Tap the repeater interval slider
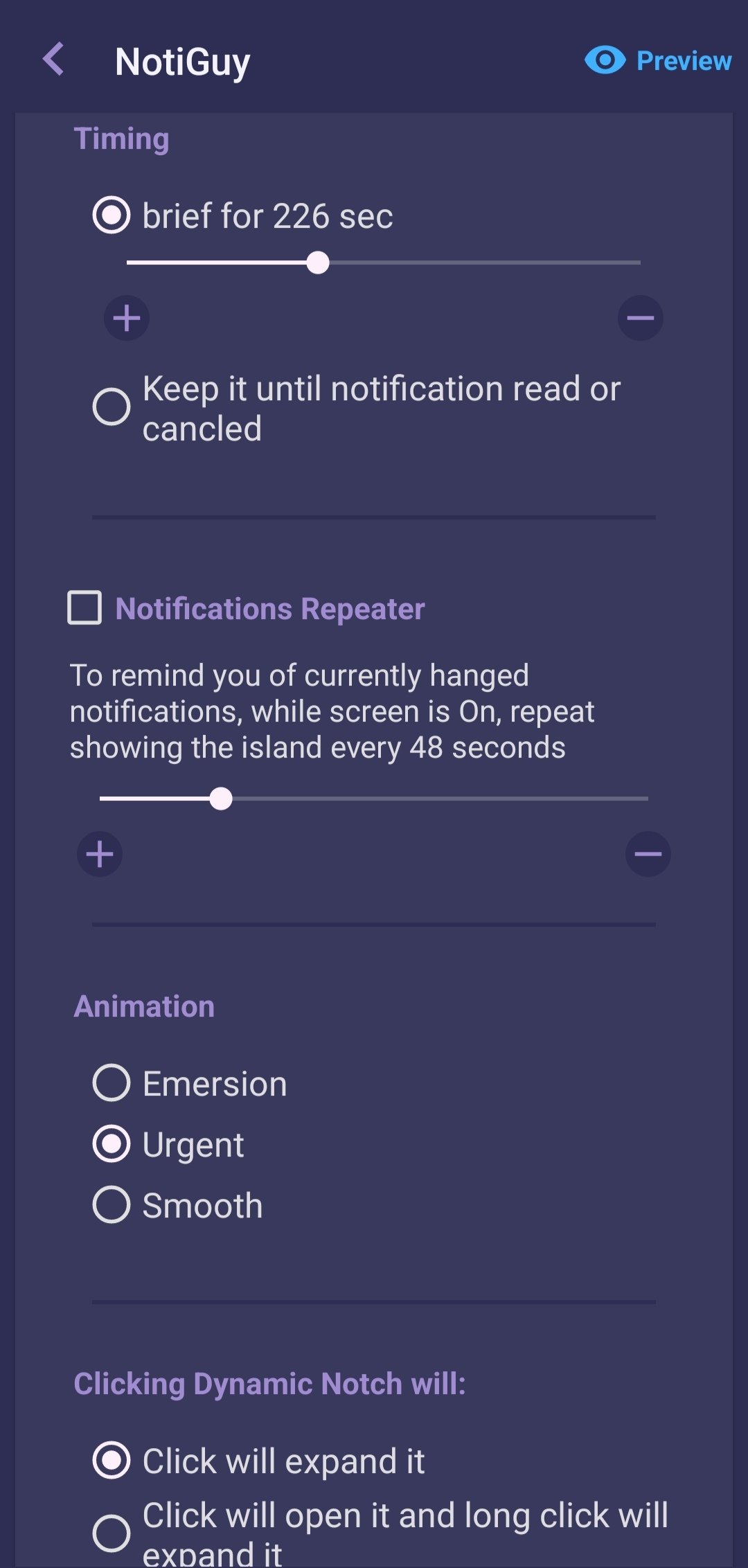The width and height of the screenshot is (748, 1568). 374,799
